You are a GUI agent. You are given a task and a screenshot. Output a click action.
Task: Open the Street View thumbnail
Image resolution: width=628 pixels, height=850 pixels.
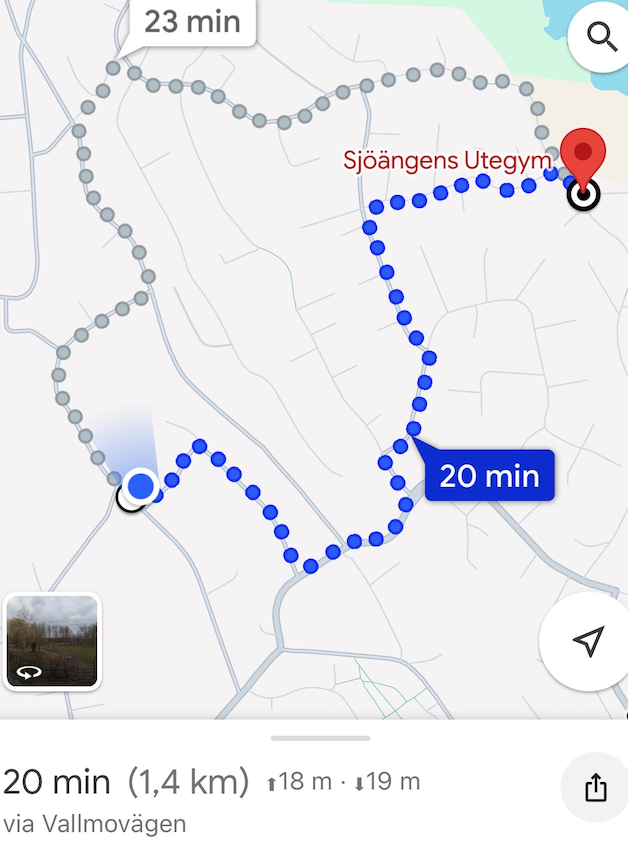[x=52, y=641]
